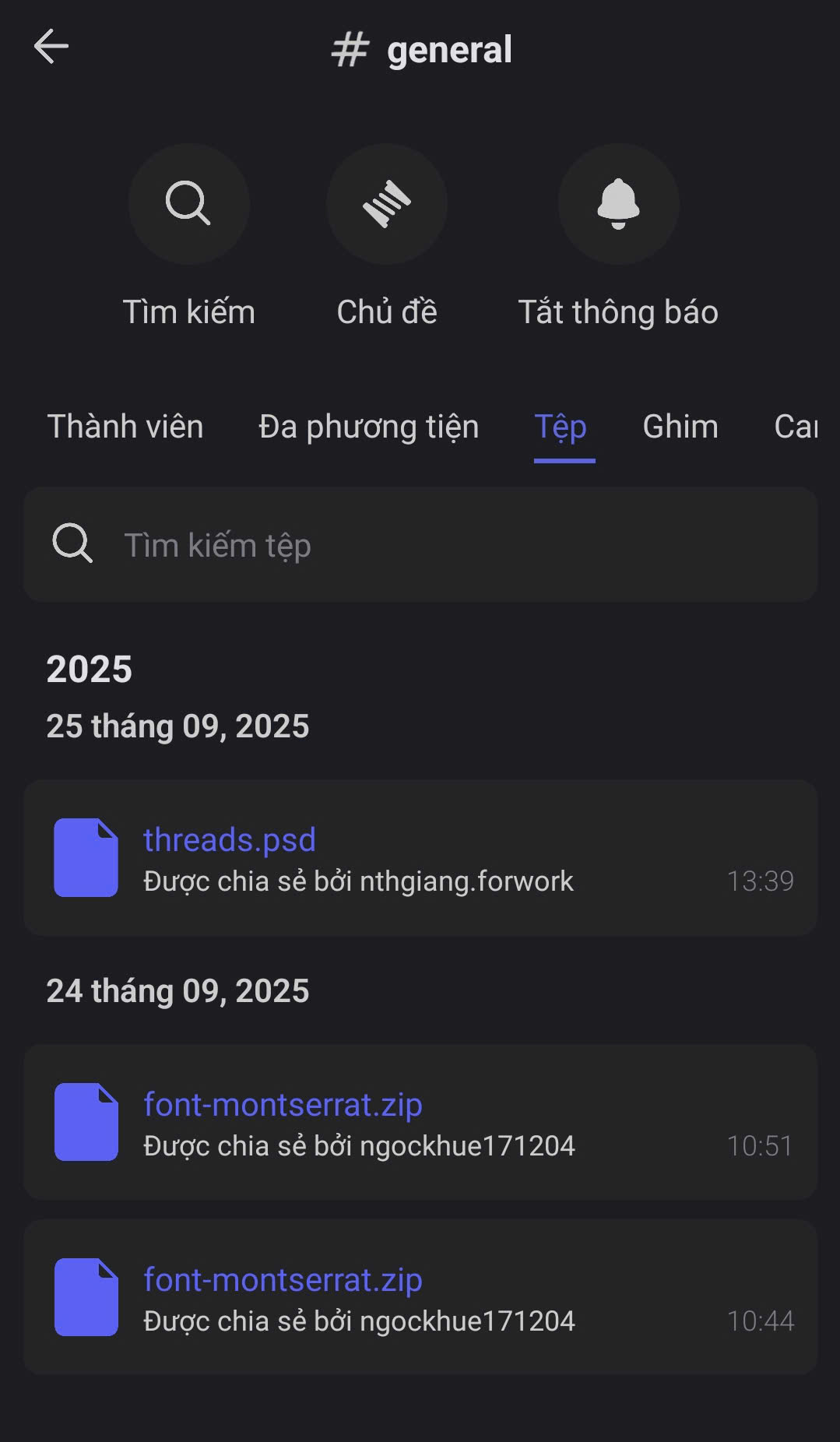This screenshot has height=1442, width=840.
Task: Select the Đa phương tiện tab
Action: pyautogui.click(x=368, y=427)
